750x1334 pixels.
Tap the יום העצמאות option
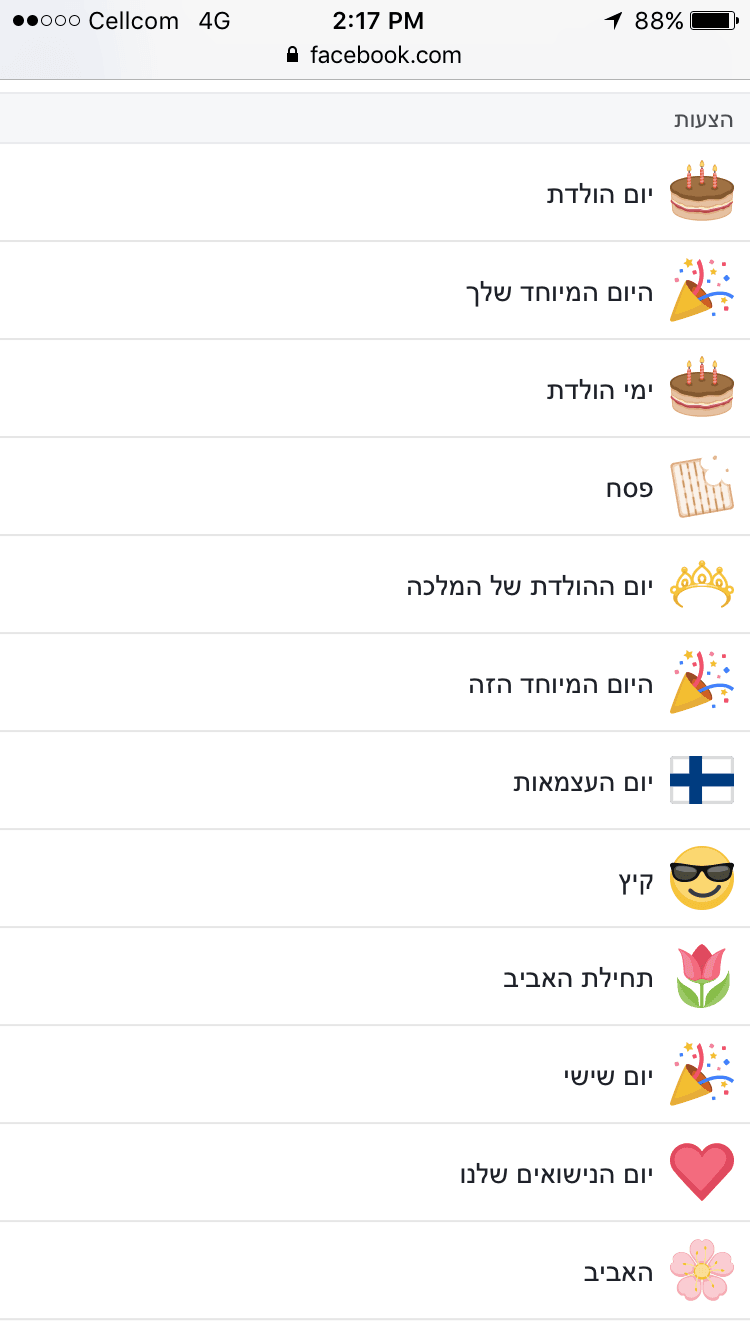coord(375,780)
